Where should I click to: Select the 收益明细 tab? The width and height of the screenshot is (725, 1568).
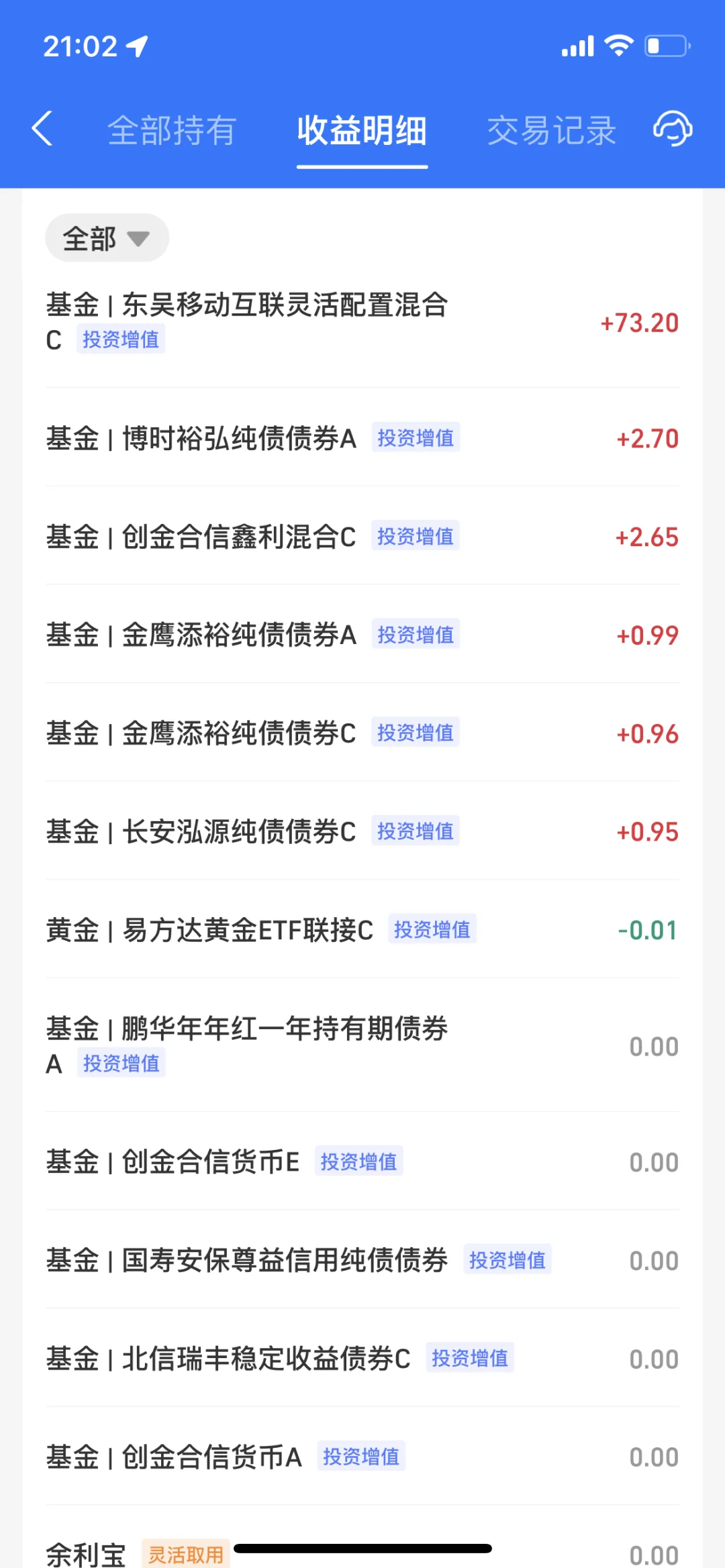click(x=362, y=130)
